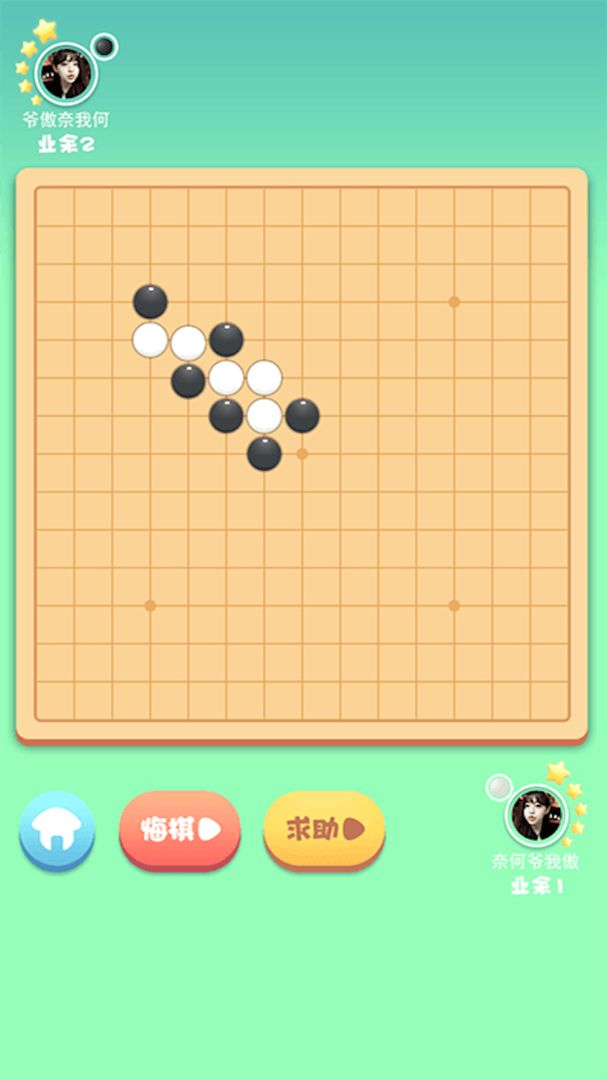
Task: Tap the 悔棋 undo move button
Action: point(180,829)
